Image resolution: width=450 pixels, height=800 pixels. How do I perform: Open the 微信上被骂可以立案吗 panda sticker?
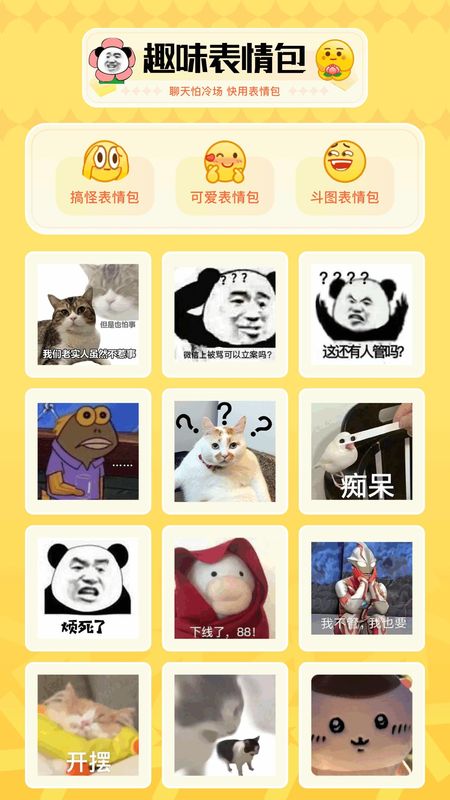point(225,314)
